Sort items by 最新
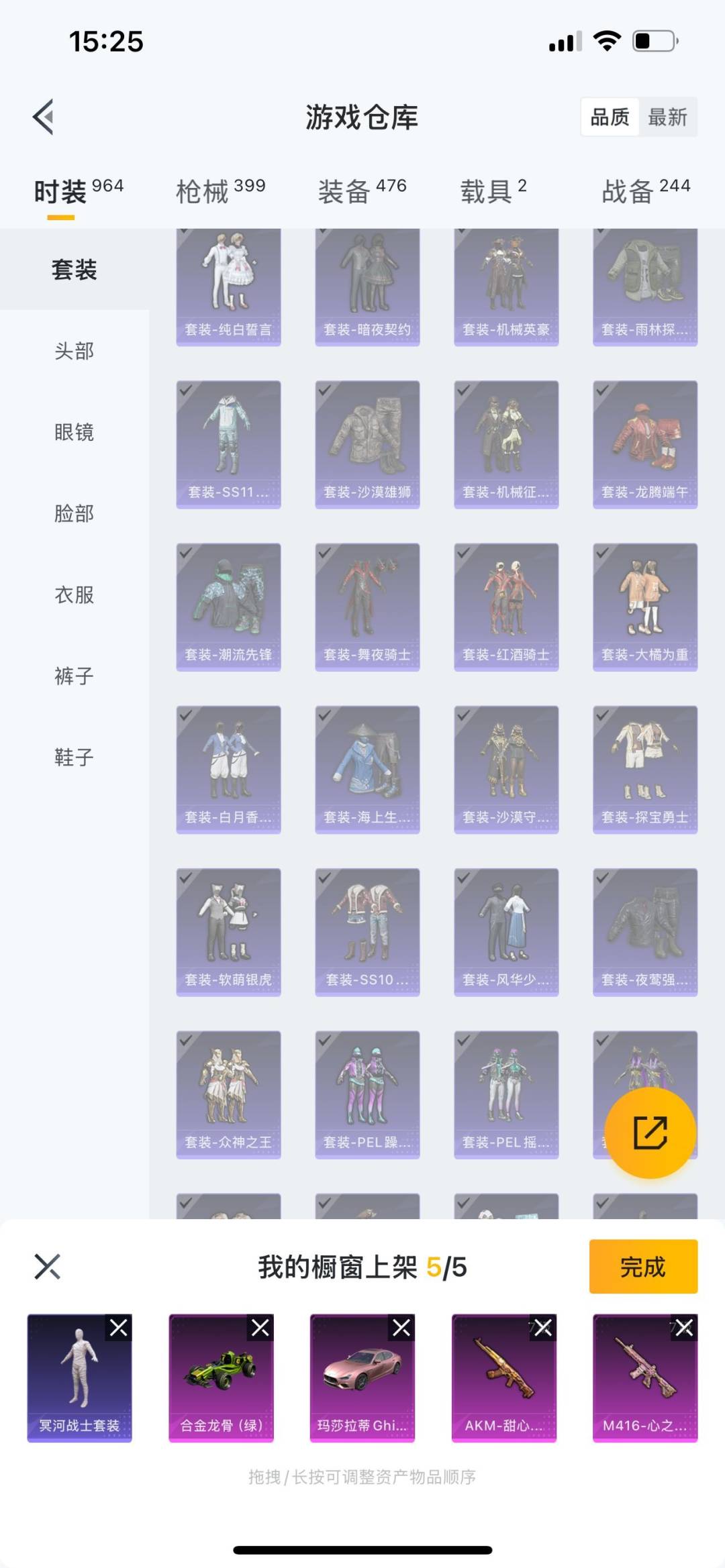 pyautogui.click(x=667, y=117)
